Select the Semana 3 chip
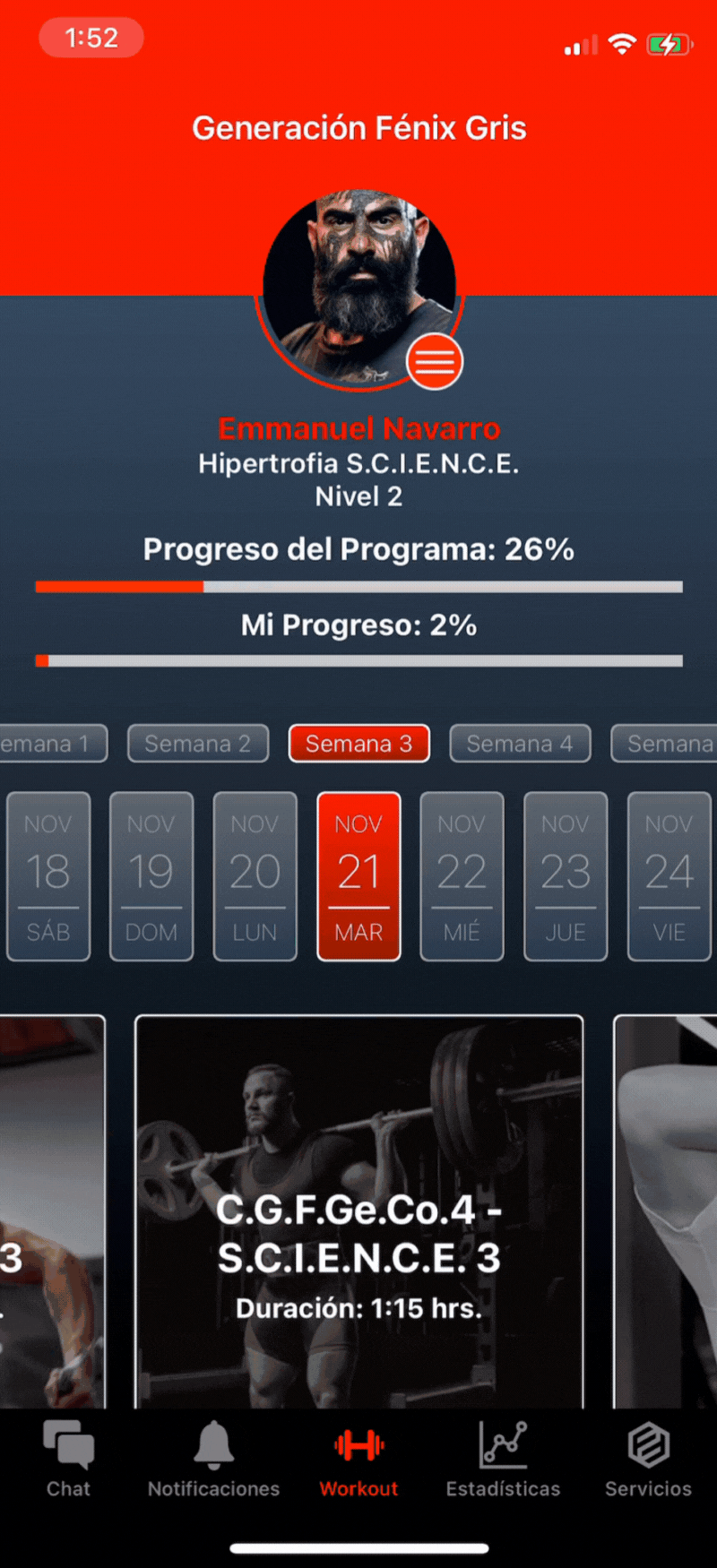 point(358,744)
